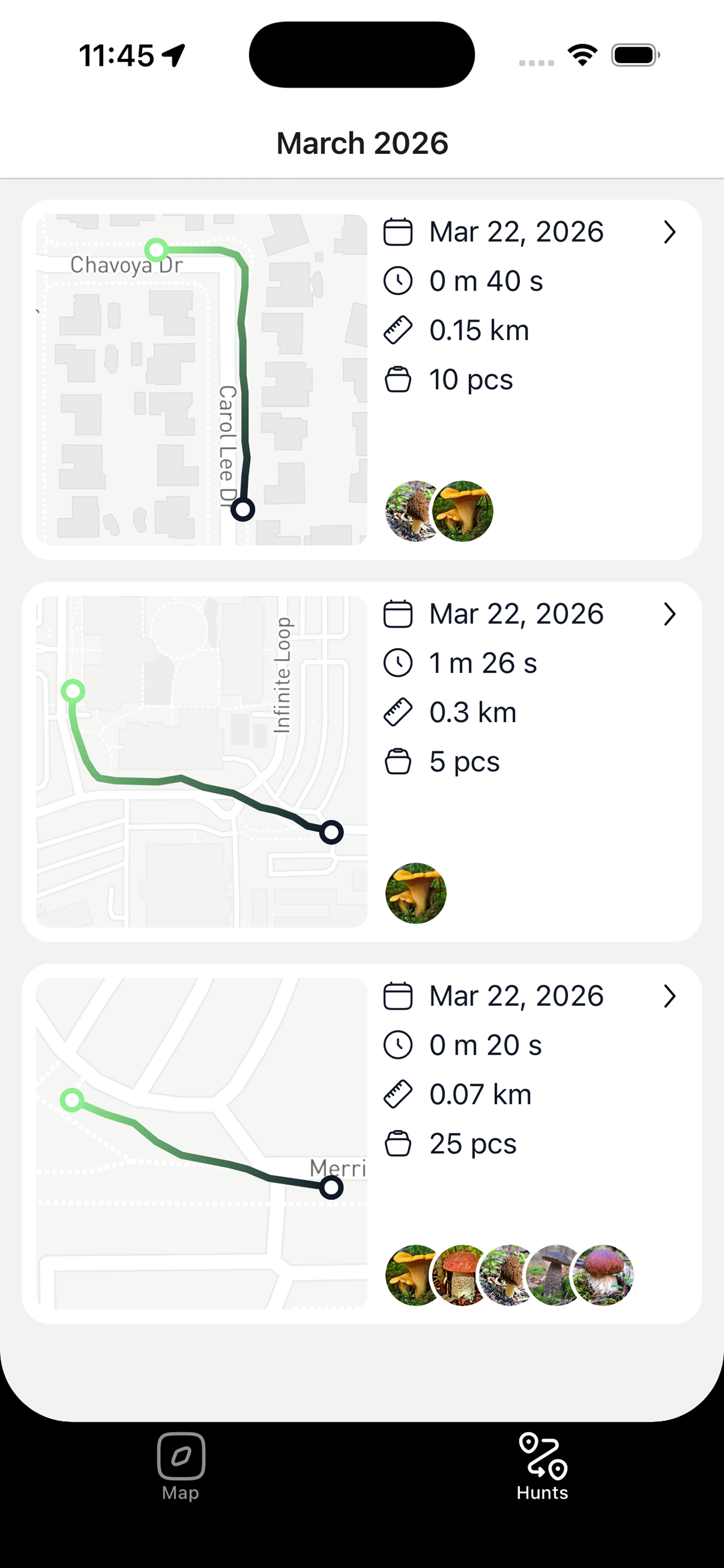Open the 0.3 km hunt with 5 pcs
This screenshot has width=724, height=1568.
point(669,614)
